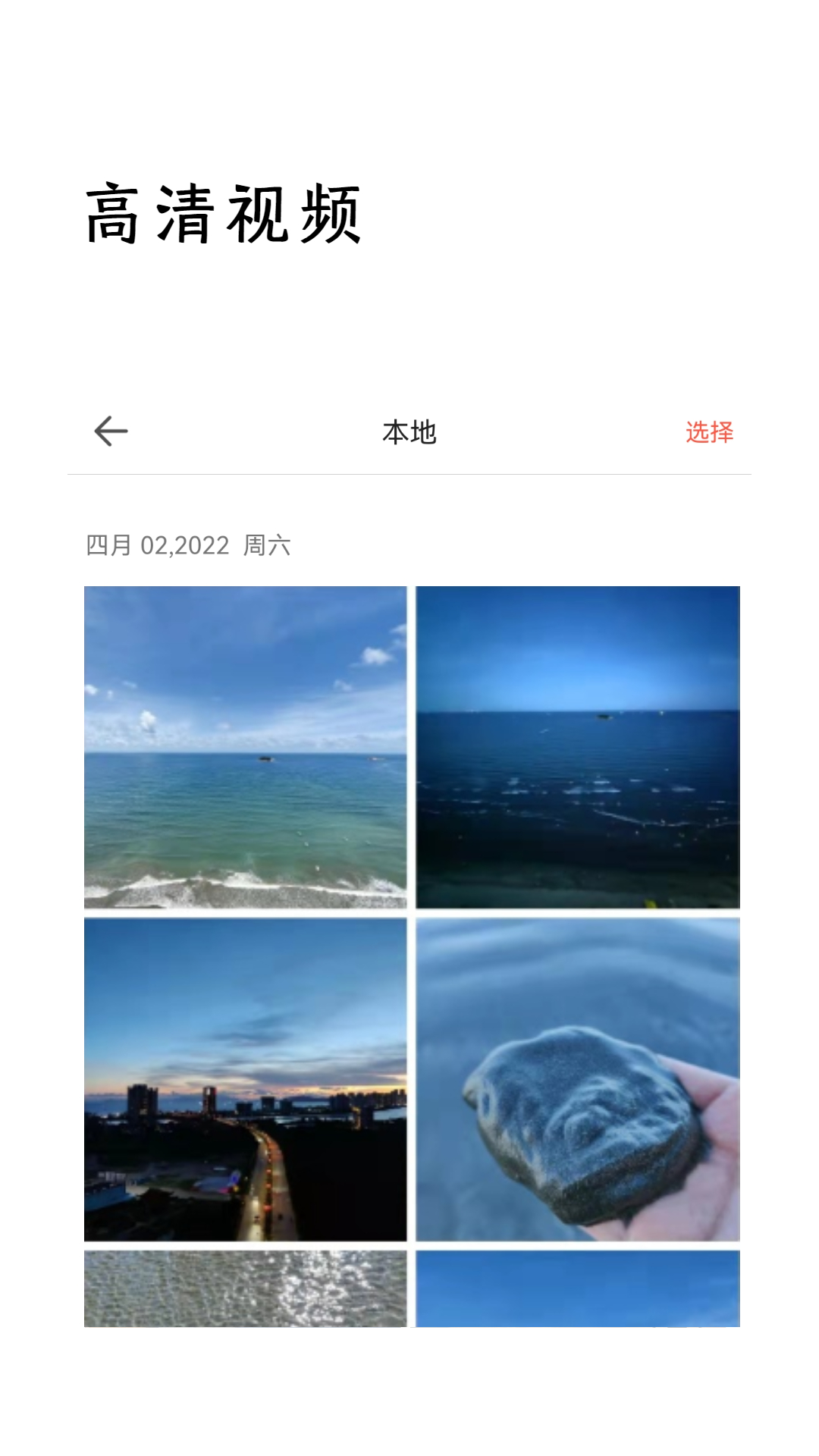Return to previous screen with back arrow

(x=109, y=431)
